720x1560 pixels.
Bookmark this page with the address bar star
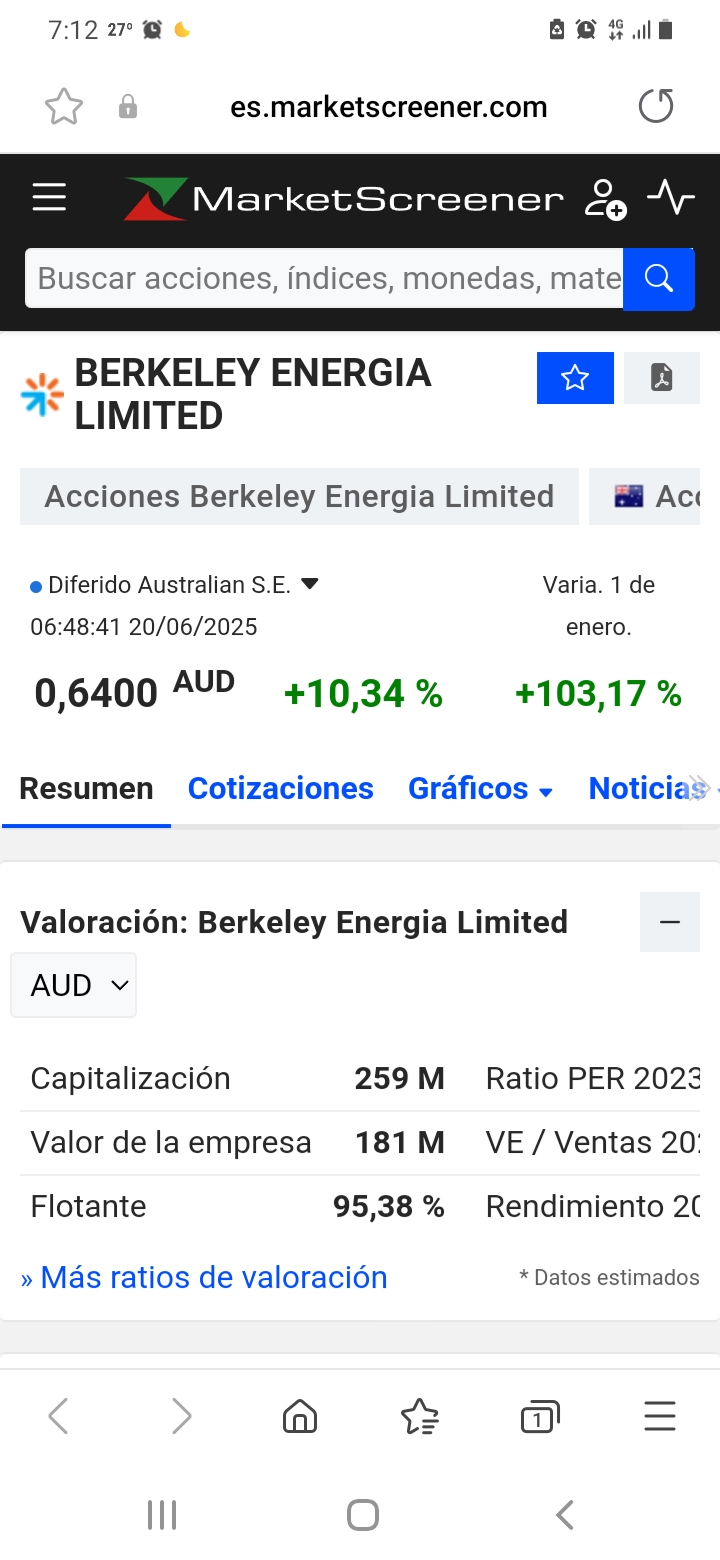[64, 107]
